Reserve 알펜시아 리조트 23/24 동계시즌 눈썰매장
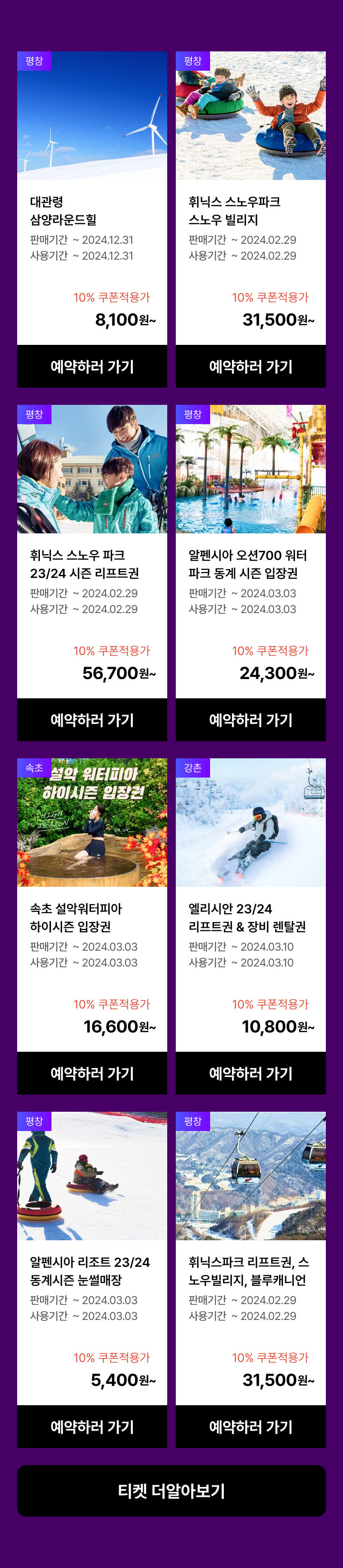The height and width of the screenshot is (1568, 343). 92,1426
